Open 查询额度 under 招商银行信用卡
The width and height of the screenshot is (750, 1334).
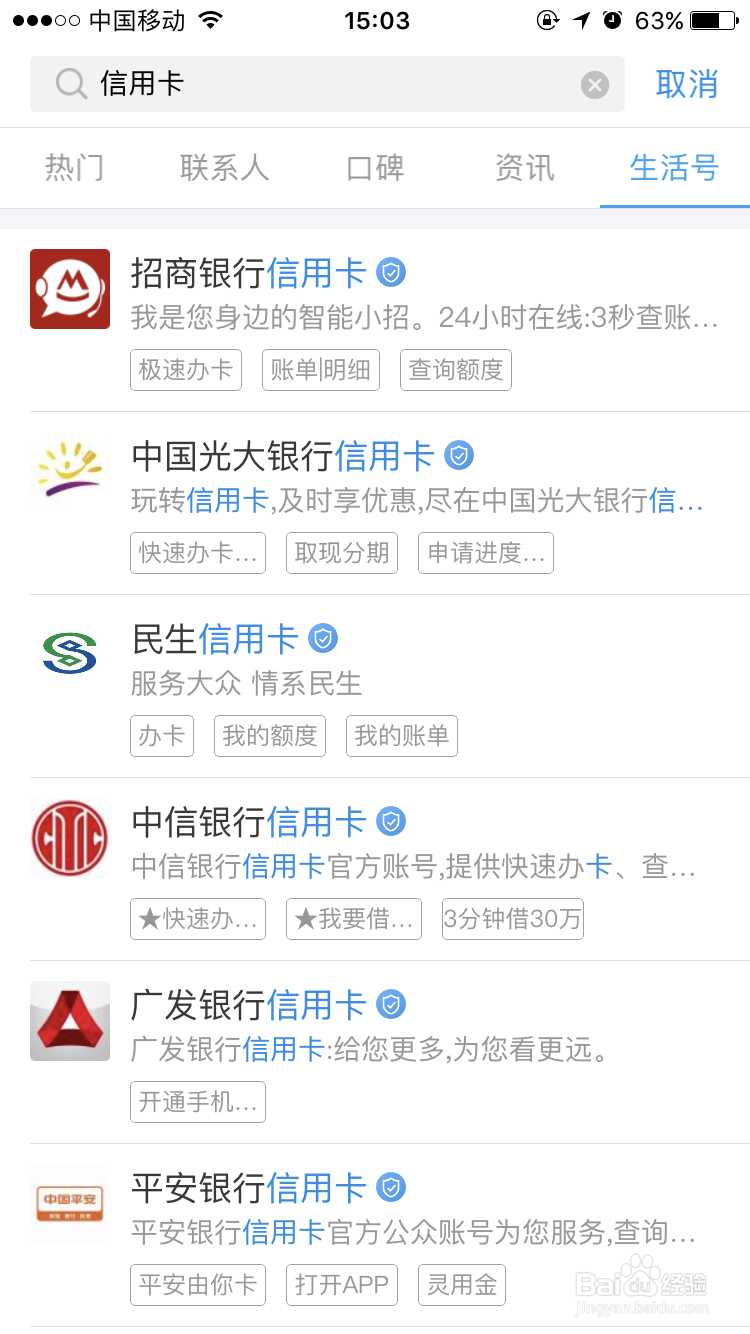455,369
